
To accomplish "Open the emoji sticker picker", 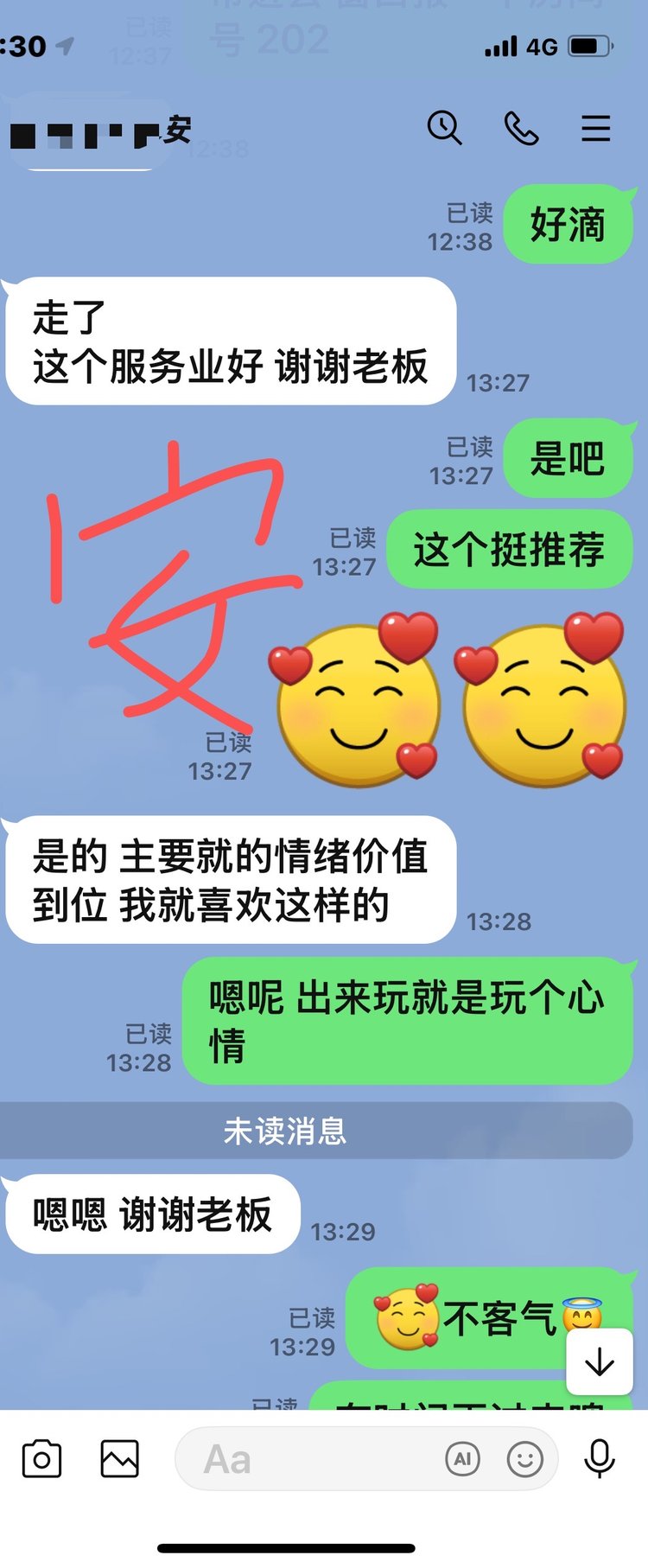I will click(524, 1459).
